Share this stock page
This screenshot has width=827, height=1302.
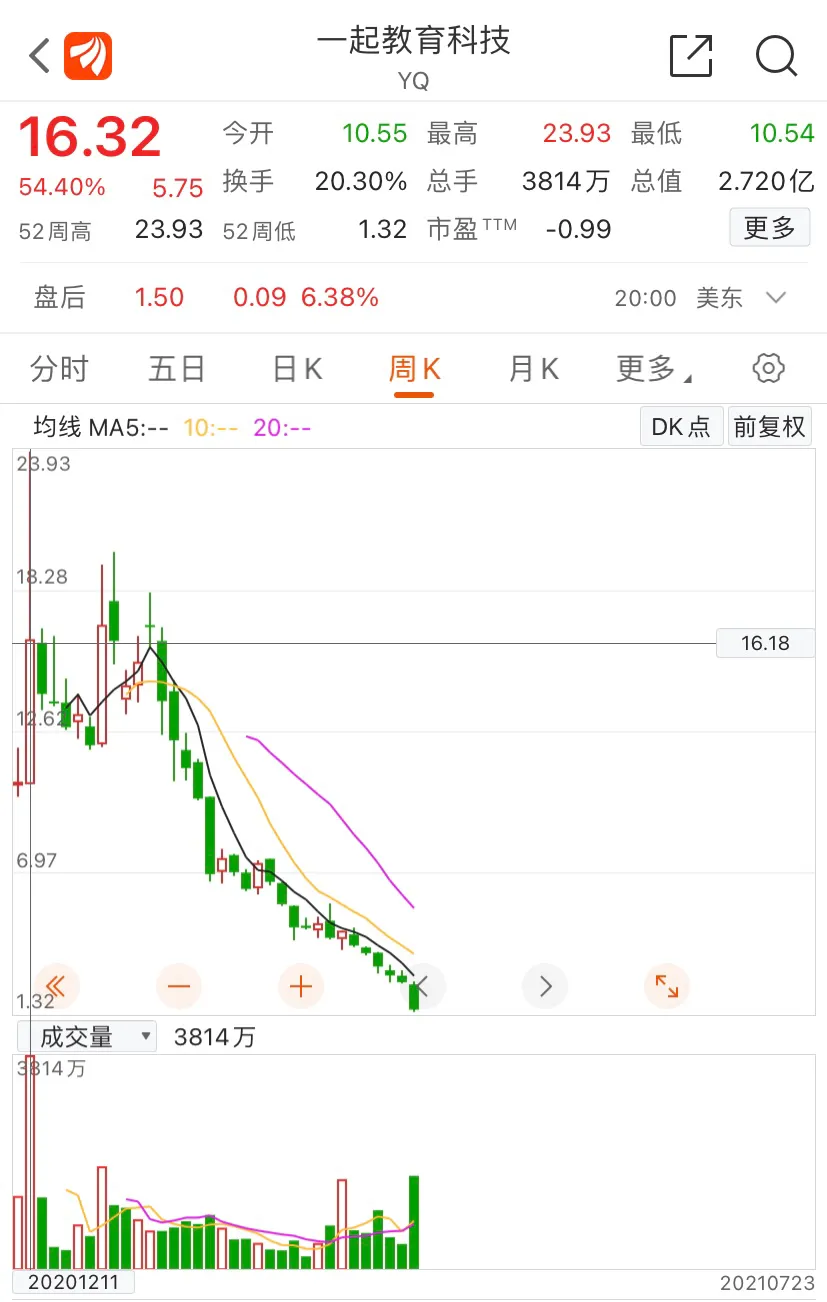tap(691, 56)
